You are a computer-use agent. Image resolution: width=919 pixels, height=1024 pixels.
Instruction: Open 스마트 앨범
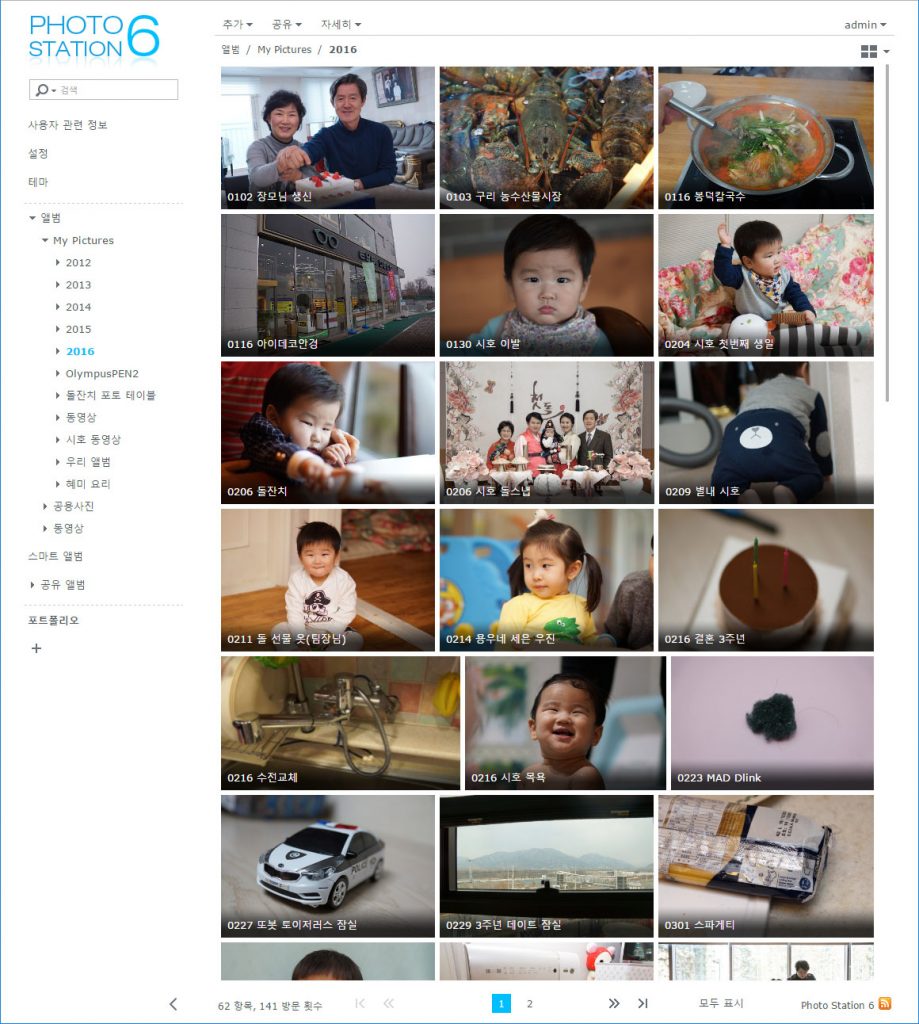[x=55, y=556]
